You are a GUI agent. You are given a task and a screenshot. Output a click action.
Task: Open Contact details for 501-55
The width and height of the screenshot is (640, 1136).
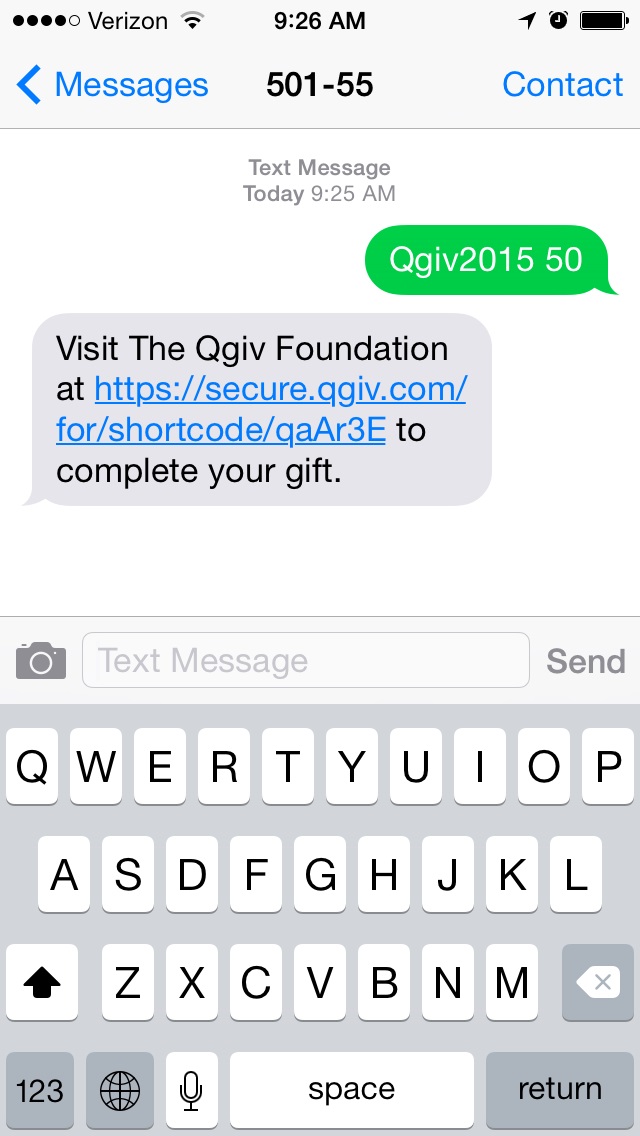coord(562,85)
